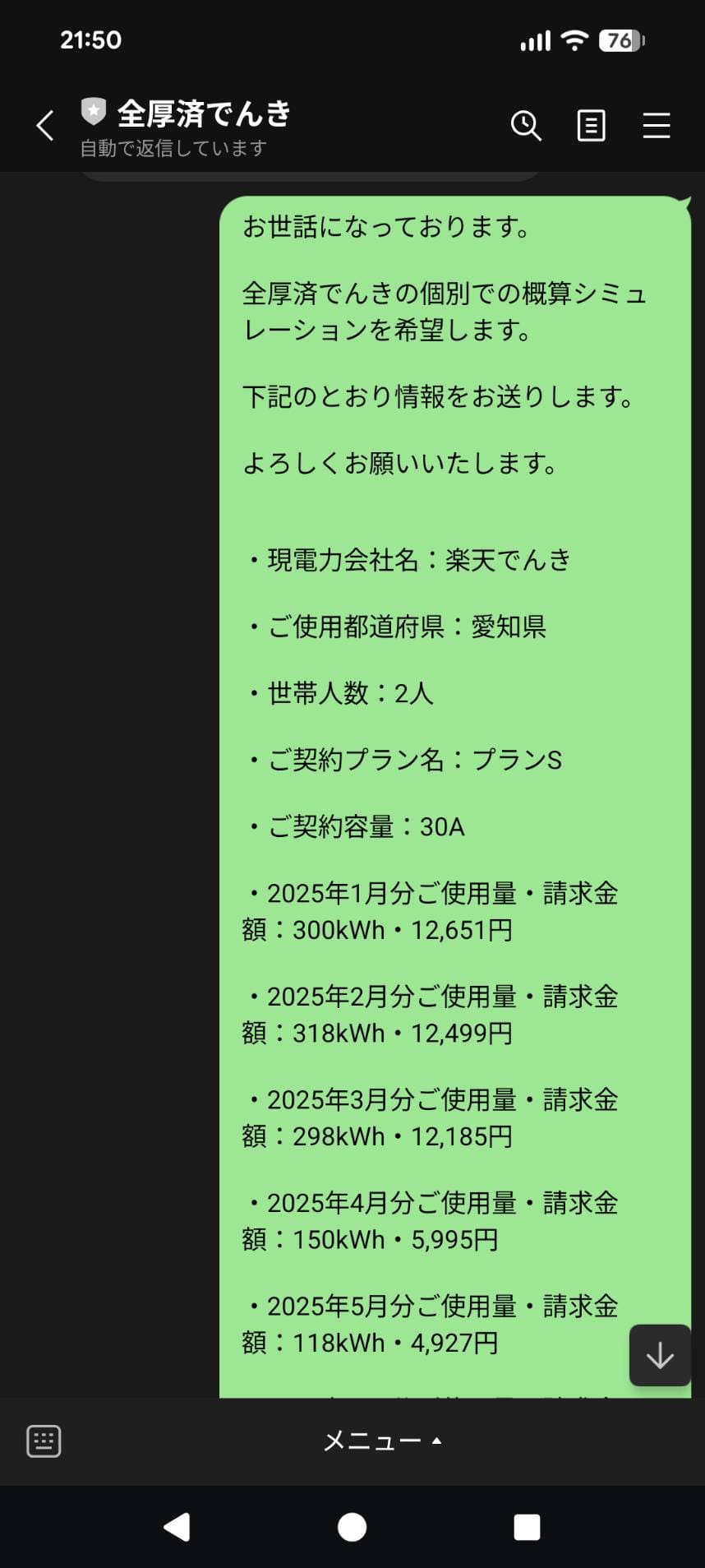This screenshot has height=1568, width=705.
Task: Expand the メニュー bar
Action: [382, 1441]
